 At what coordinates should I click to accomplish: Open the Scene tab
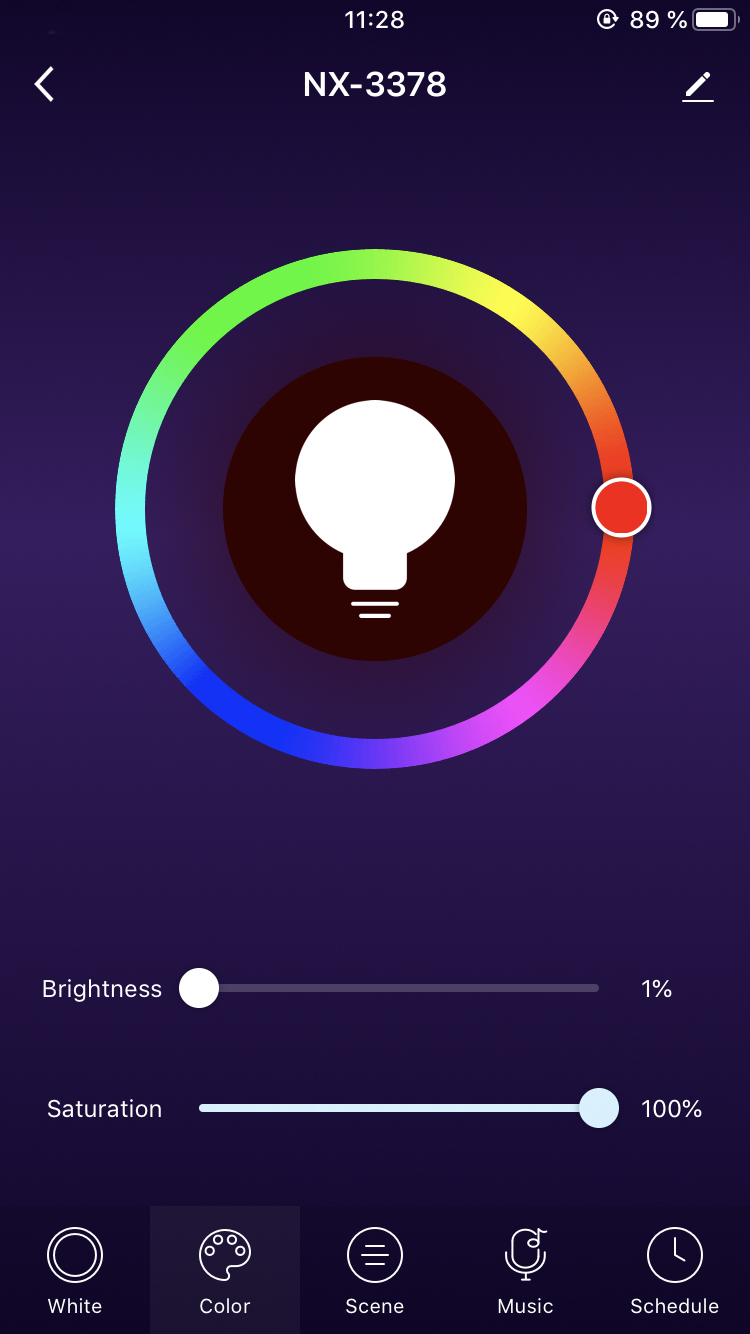(375, 1270)
